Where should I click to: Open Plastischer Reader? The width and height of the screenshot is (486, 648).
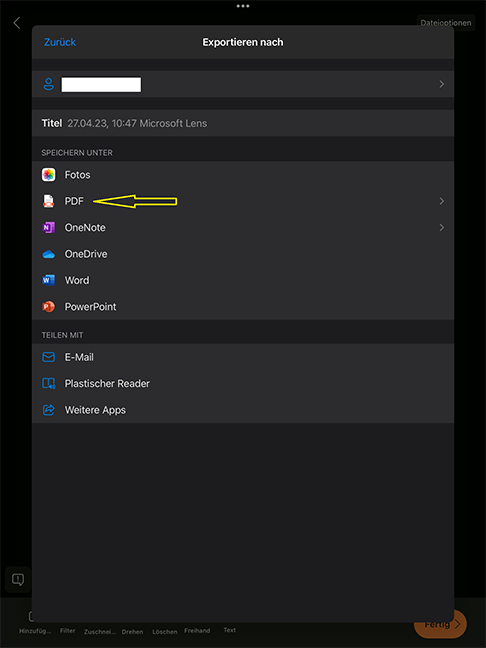click(x=243, y=384)
